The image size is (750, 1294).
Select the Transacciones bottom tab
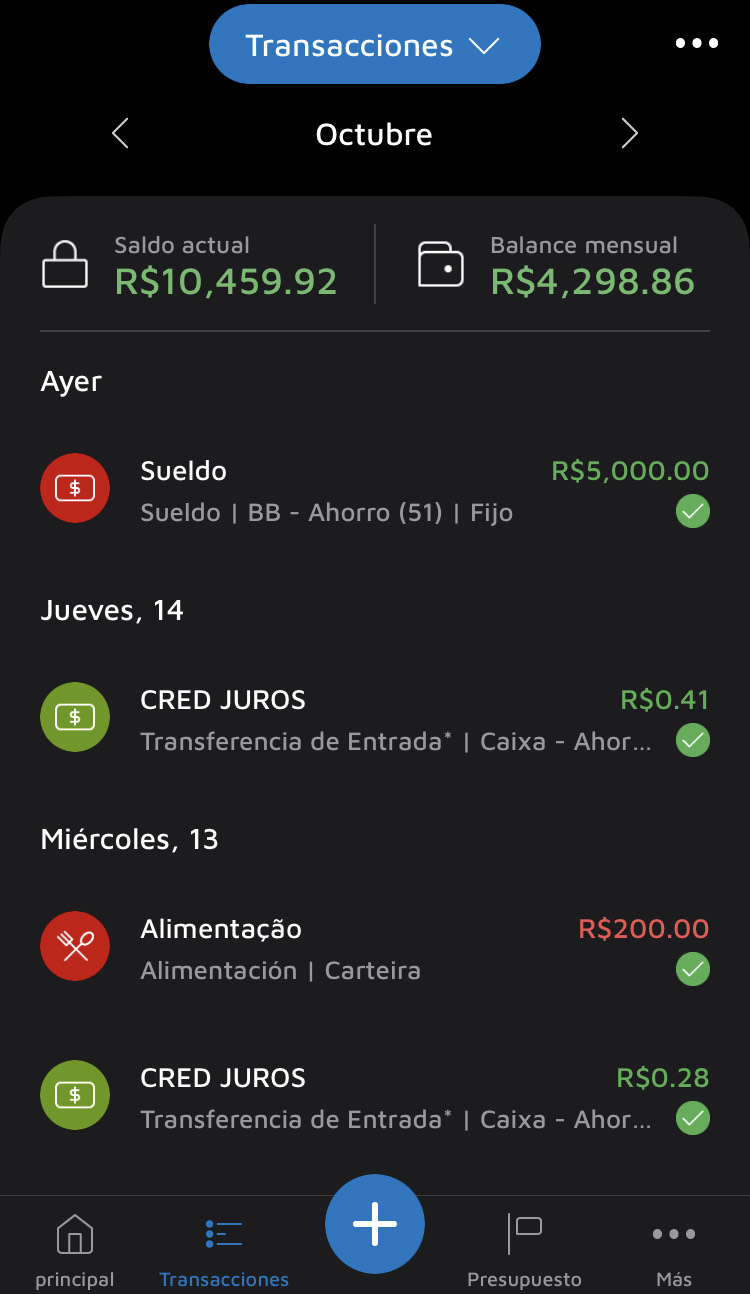tap(224, 1250)
